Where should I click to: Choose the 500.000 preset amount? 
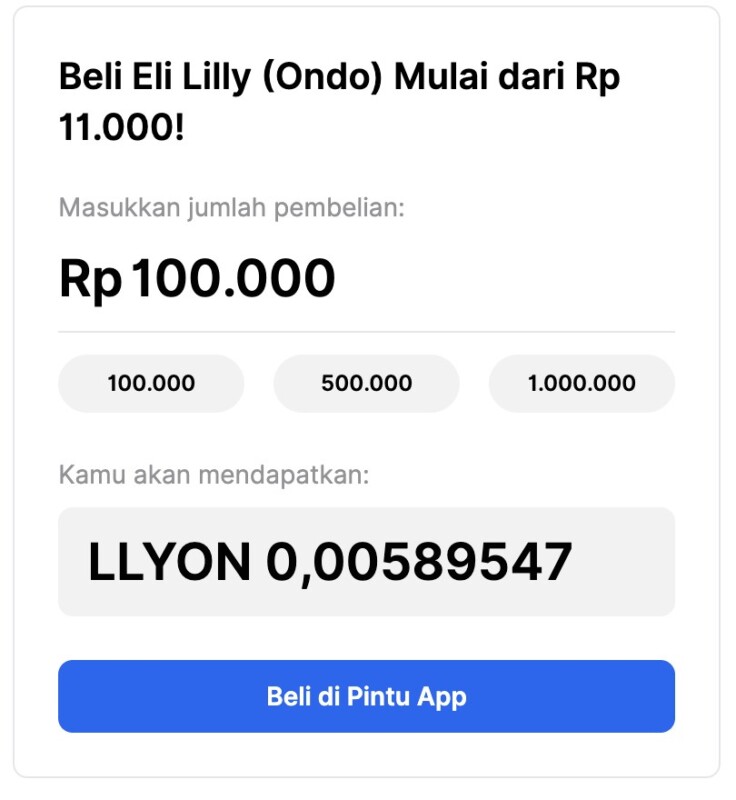tap(366, 383)
